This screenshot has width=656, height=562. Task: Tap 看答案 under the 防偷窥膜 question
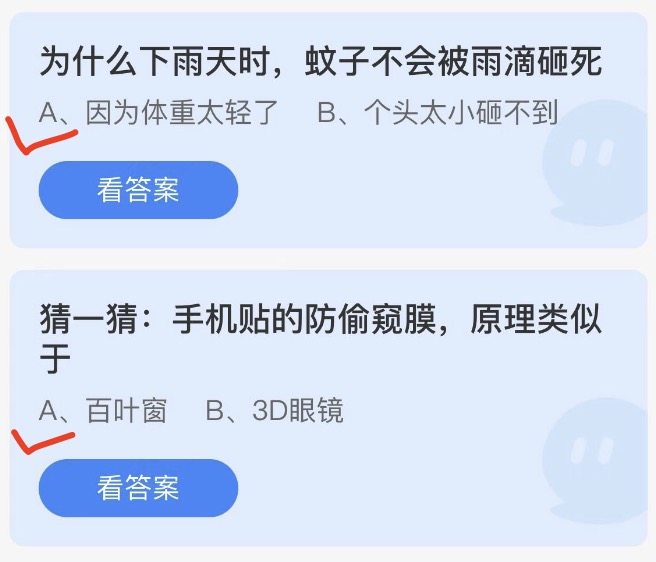pyautogui.click(x=138, y=488)
